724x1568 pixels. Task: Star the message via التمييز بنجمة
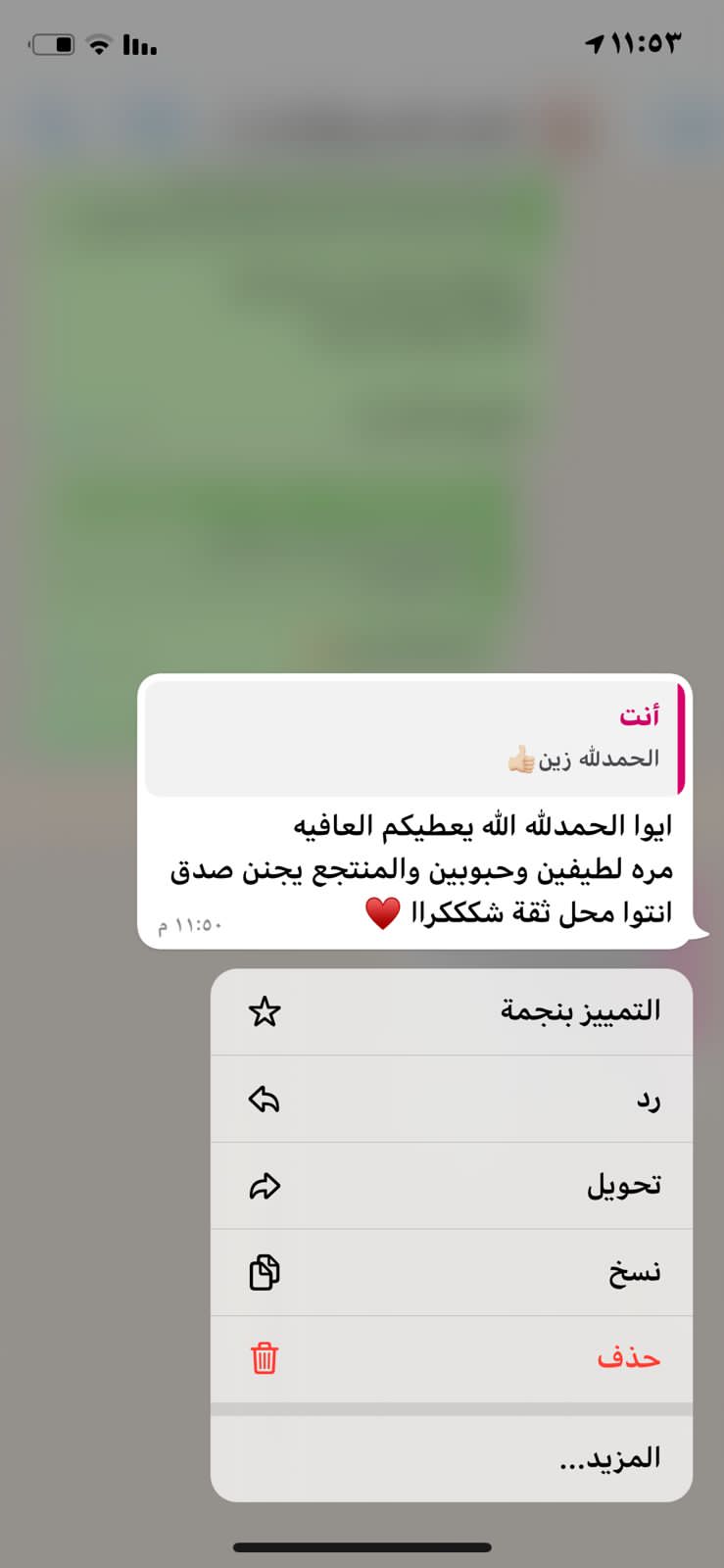click(451, 1011)
